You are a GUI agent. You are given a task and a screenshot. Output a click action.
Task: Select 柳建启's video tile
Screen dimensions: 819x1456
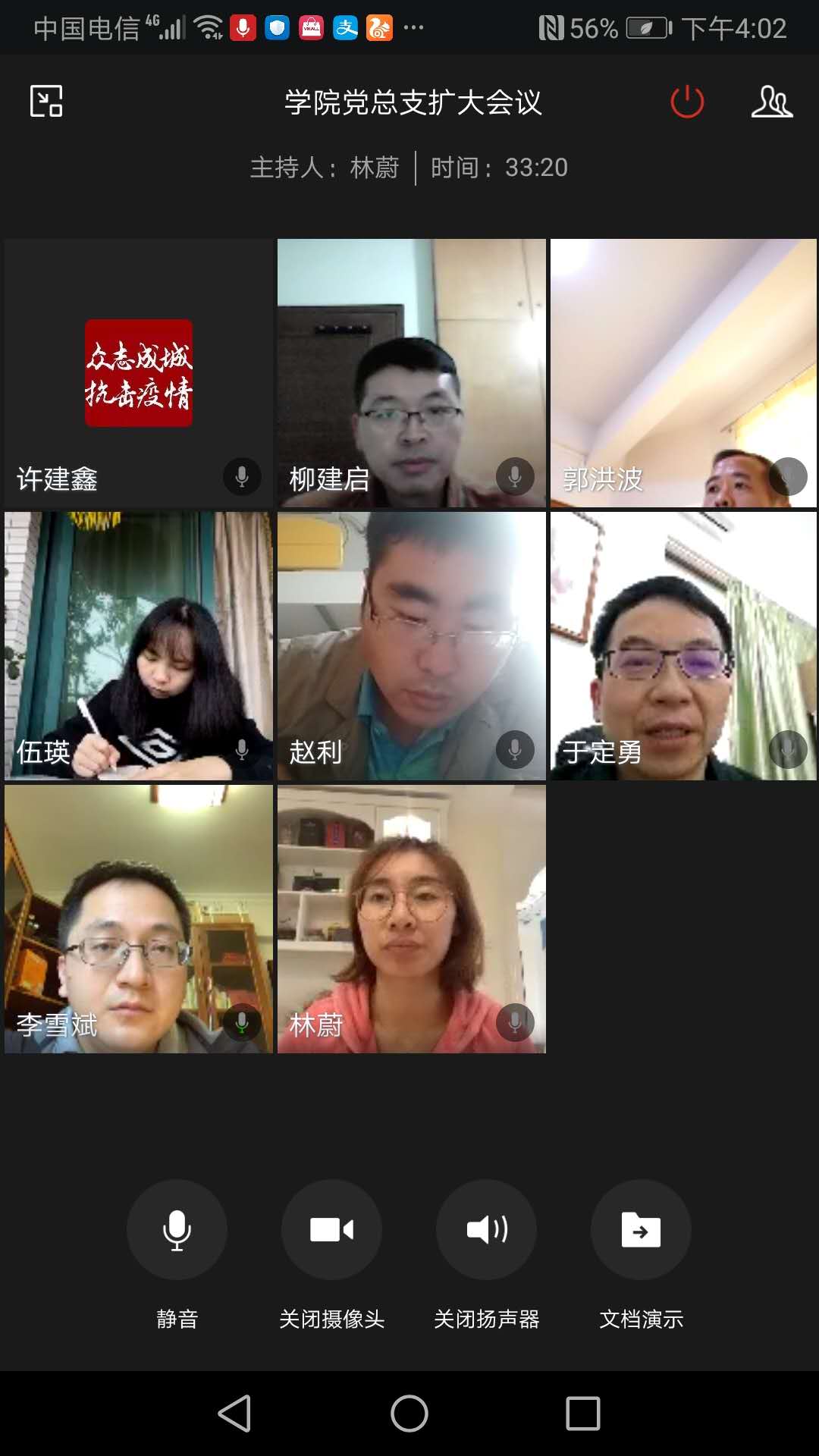click(x=411, y=373)
